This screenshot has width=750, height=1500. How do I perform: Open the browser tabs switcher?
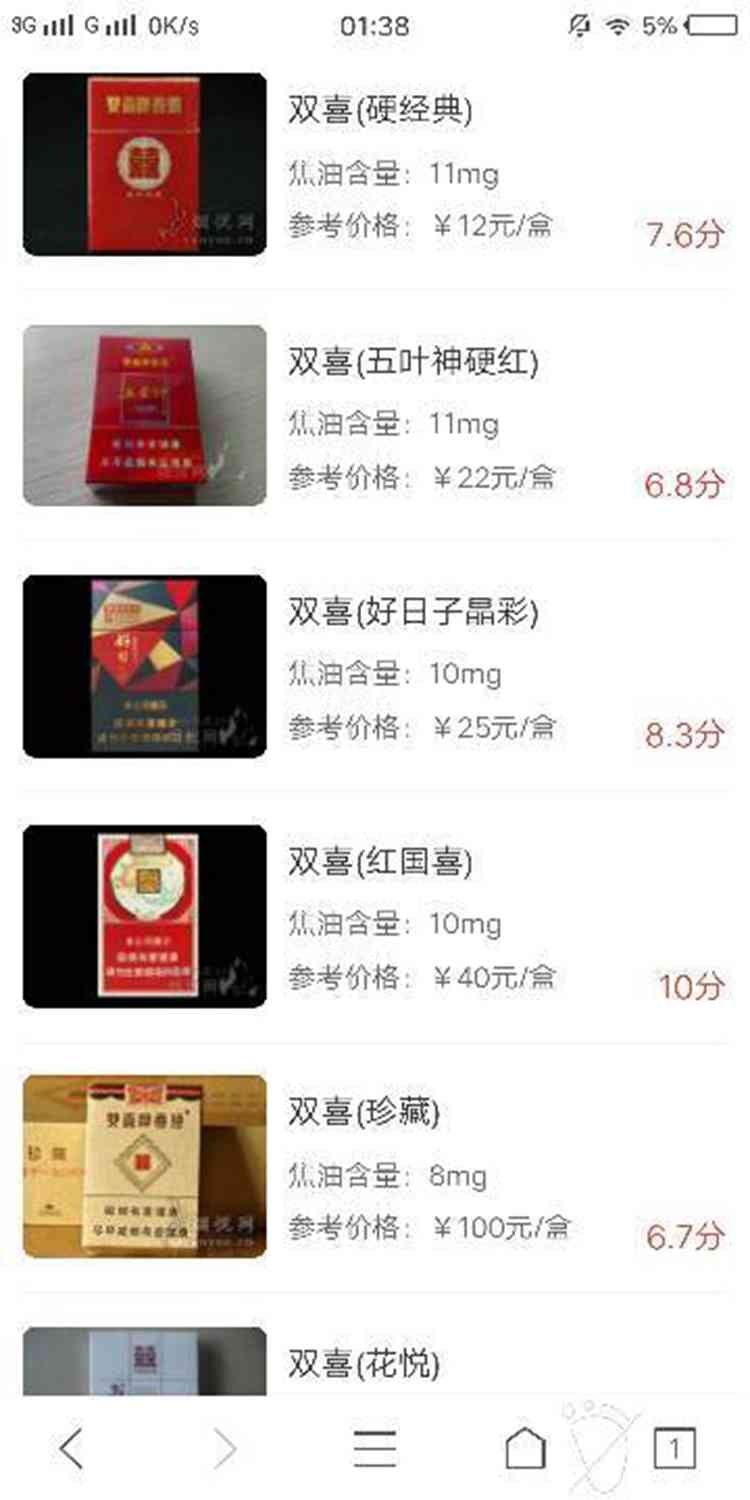pos(674,1447)
